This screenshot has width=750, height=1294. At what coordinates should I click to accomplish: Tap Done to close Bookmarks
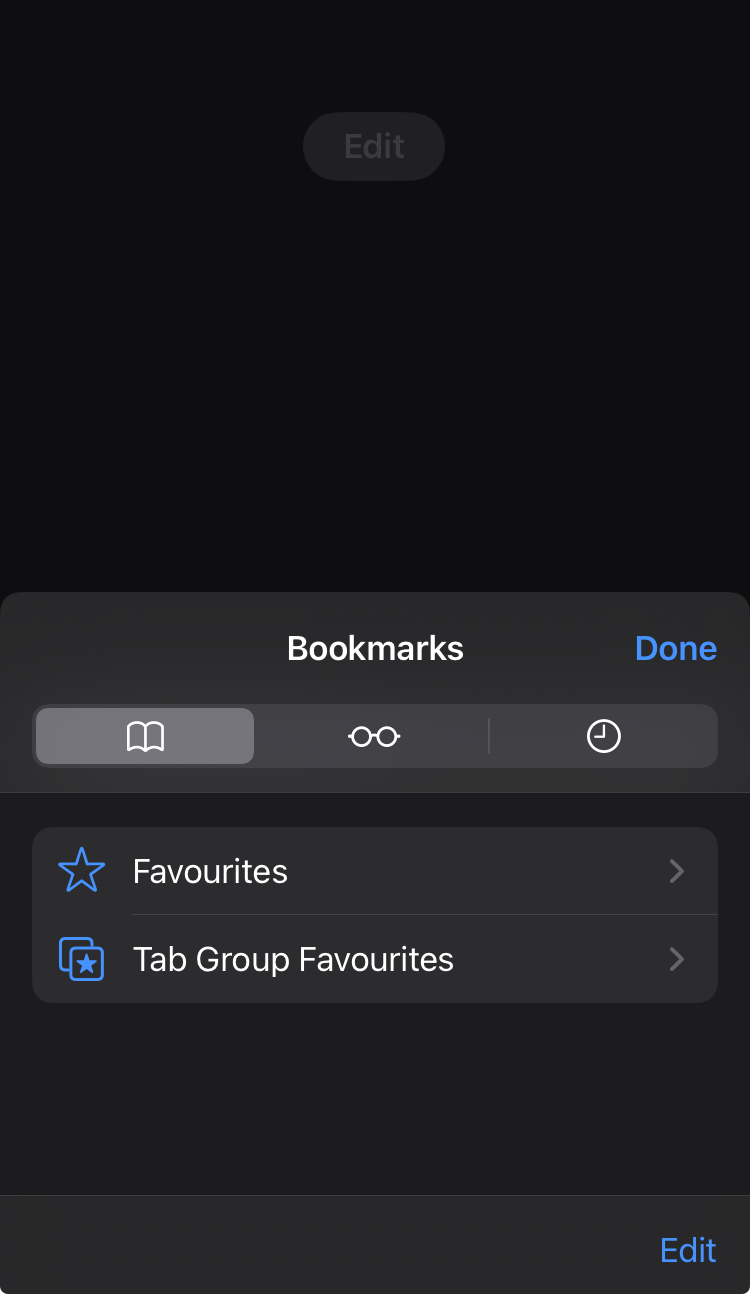click(x=675, y=648)
